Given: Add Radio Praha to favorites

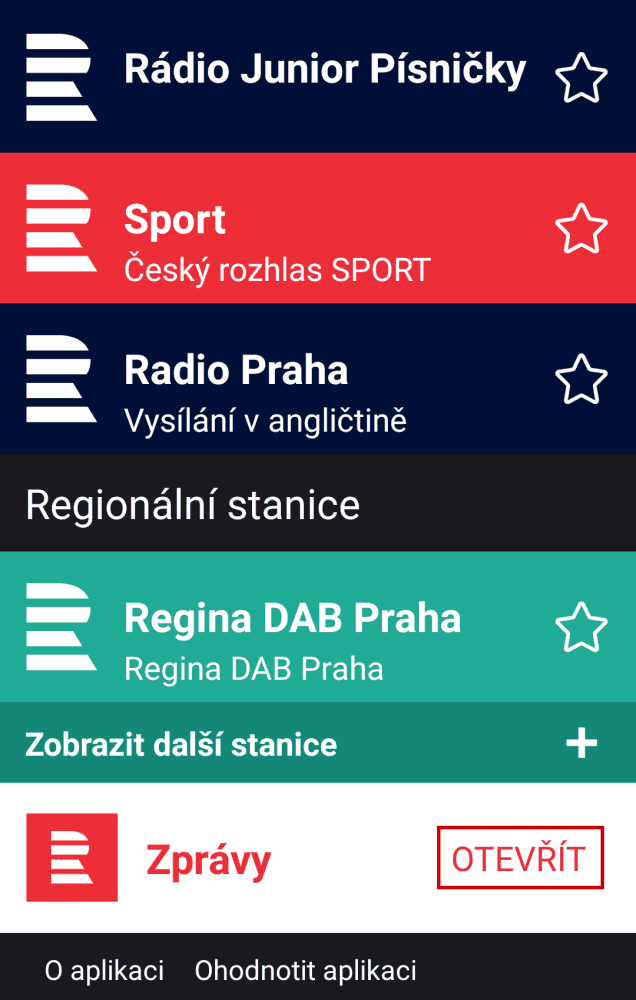Looking at the screenshot, I should pyautogui.click(x=581, y=380).
